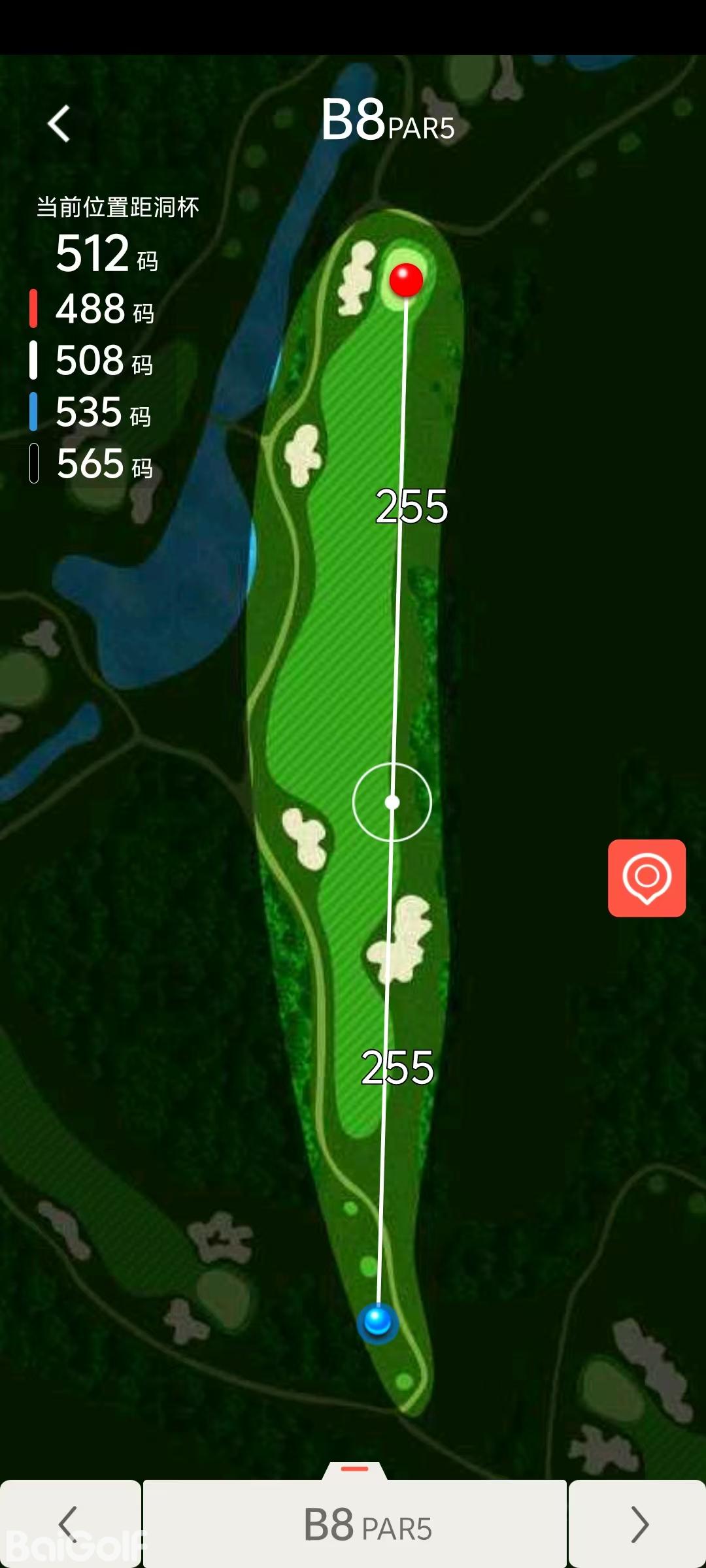Tap the red location pin button
This screenshot has width=706, height=1568.
[647, 877]
